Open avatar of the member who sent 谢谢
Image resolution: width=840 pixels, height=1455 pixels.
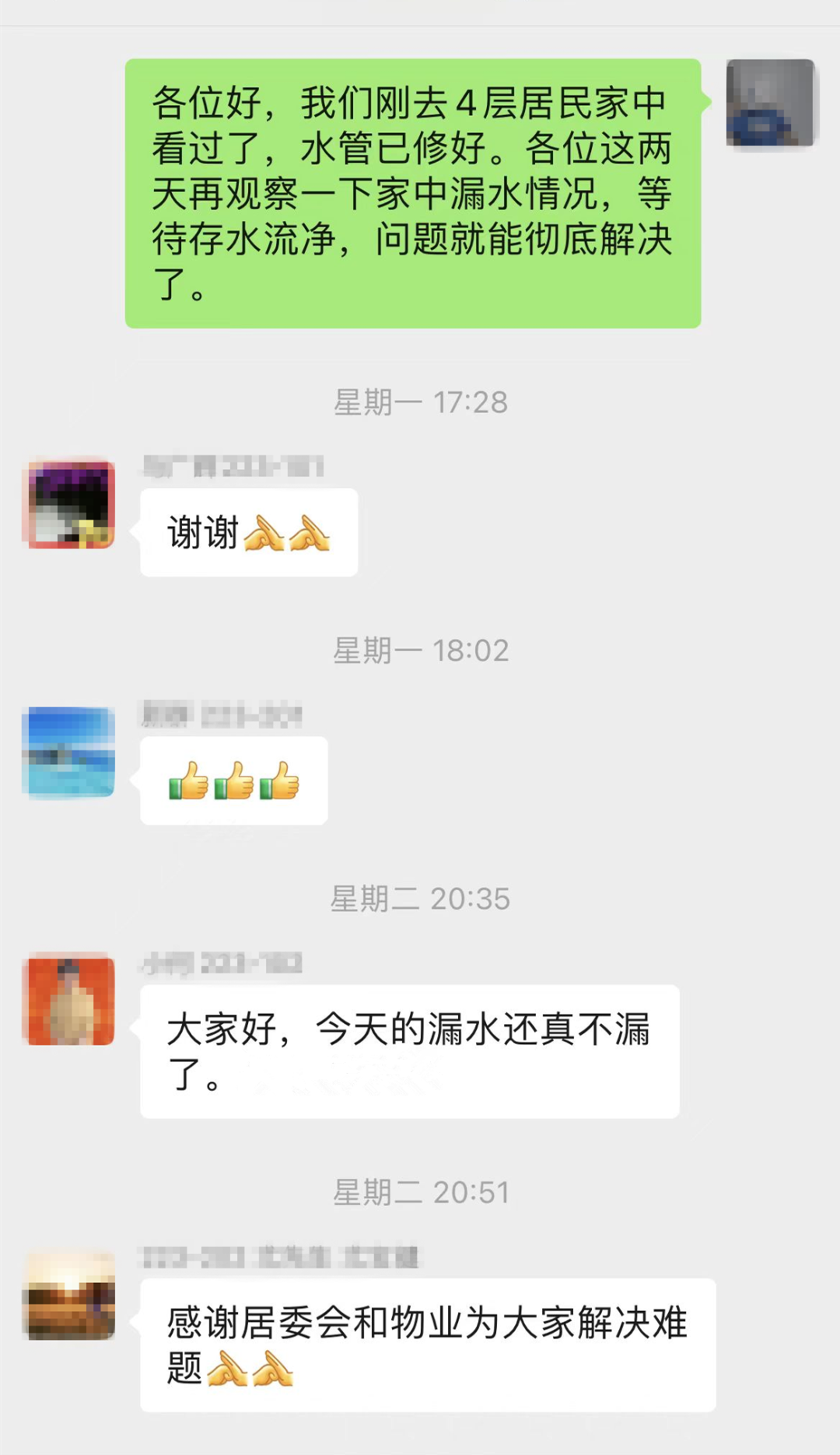[71, 504]
